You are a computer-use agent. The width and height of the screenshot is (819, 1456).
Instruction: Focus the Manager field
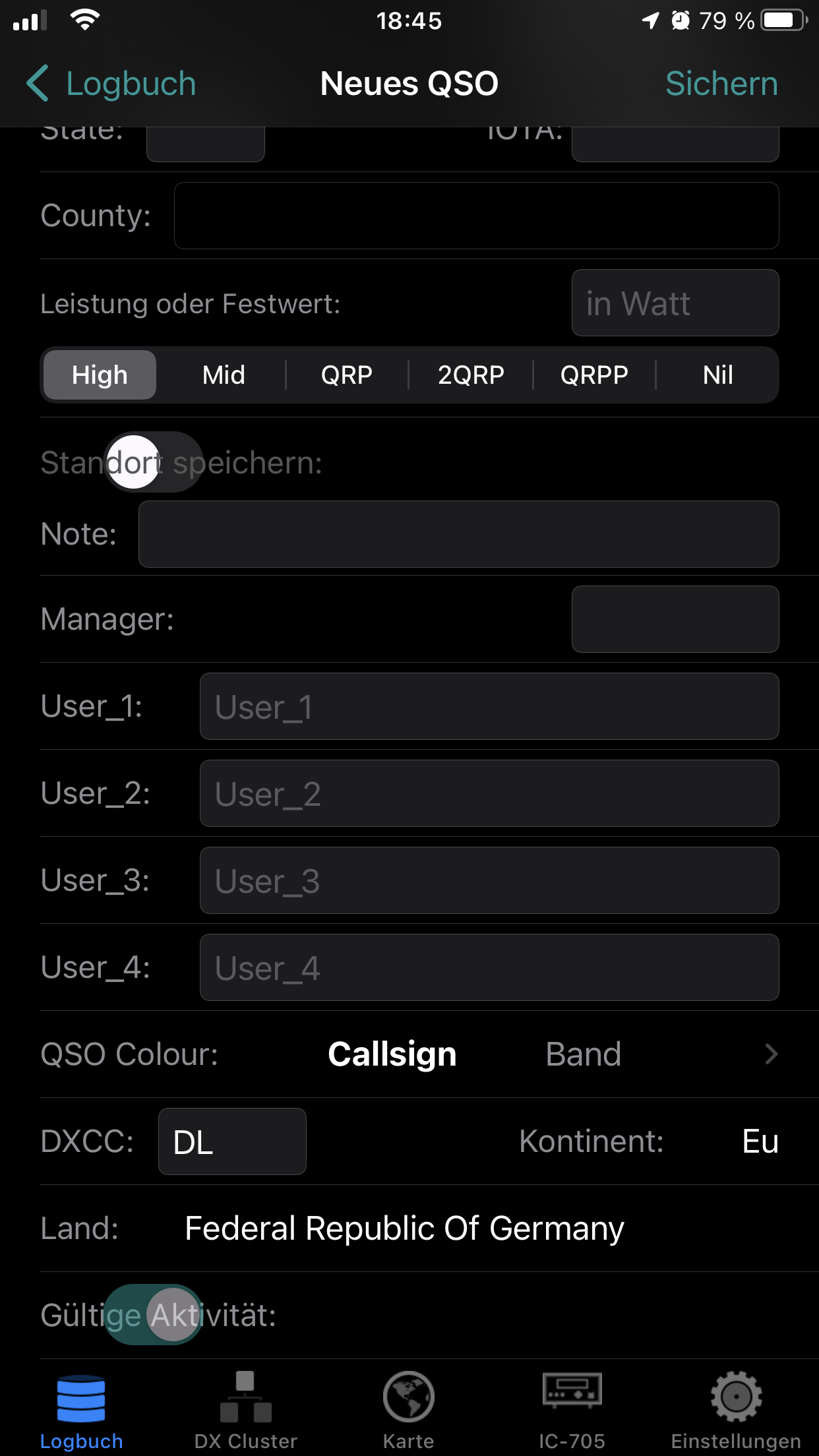(675, 619)
